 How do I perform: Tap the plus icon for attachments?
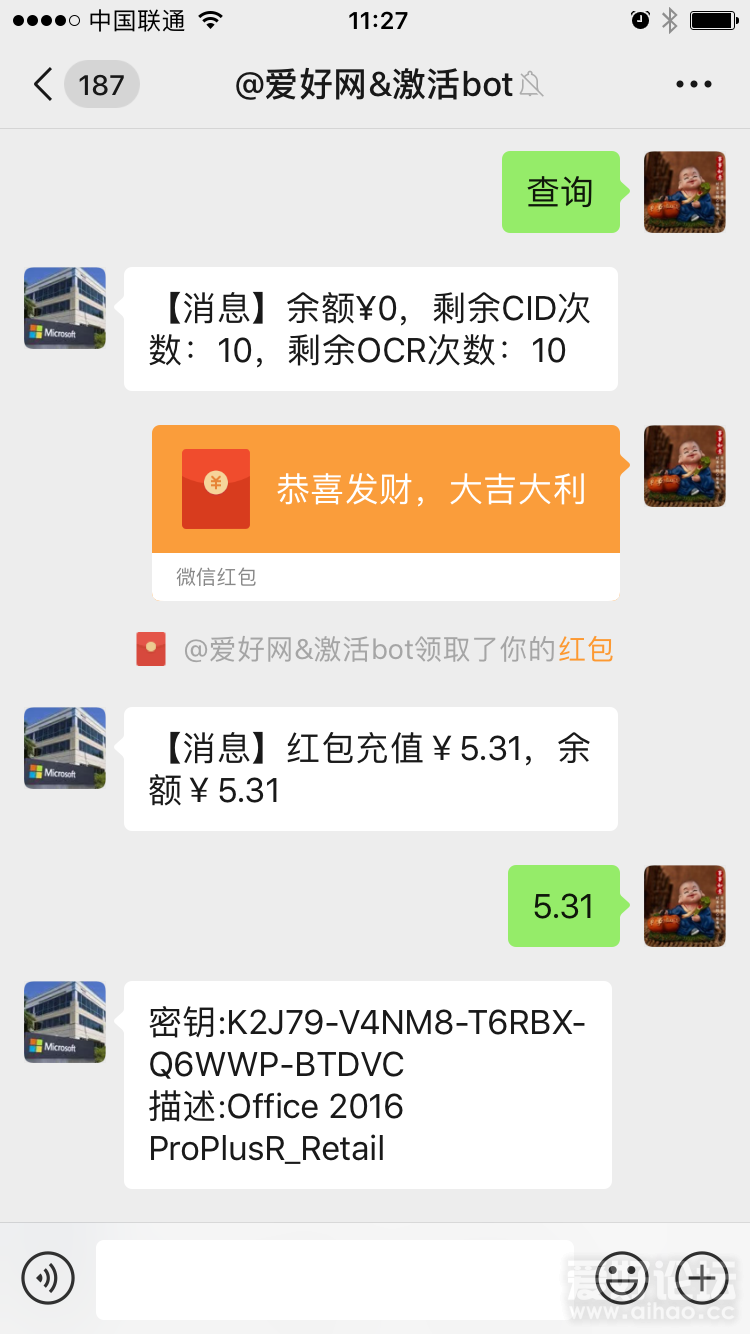701,1278
